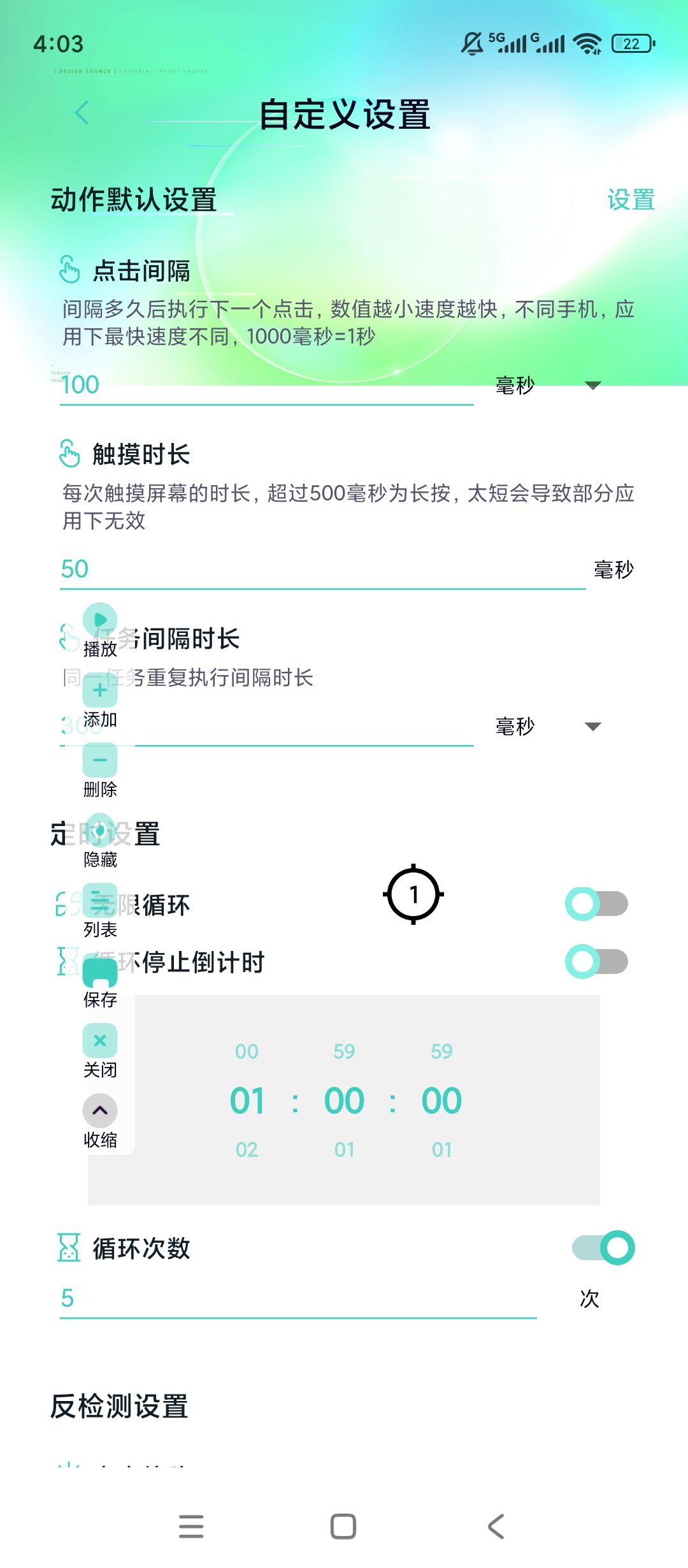Tap the crosshair target marker numbered 1

pyautogui.click(x=413, y=894)
